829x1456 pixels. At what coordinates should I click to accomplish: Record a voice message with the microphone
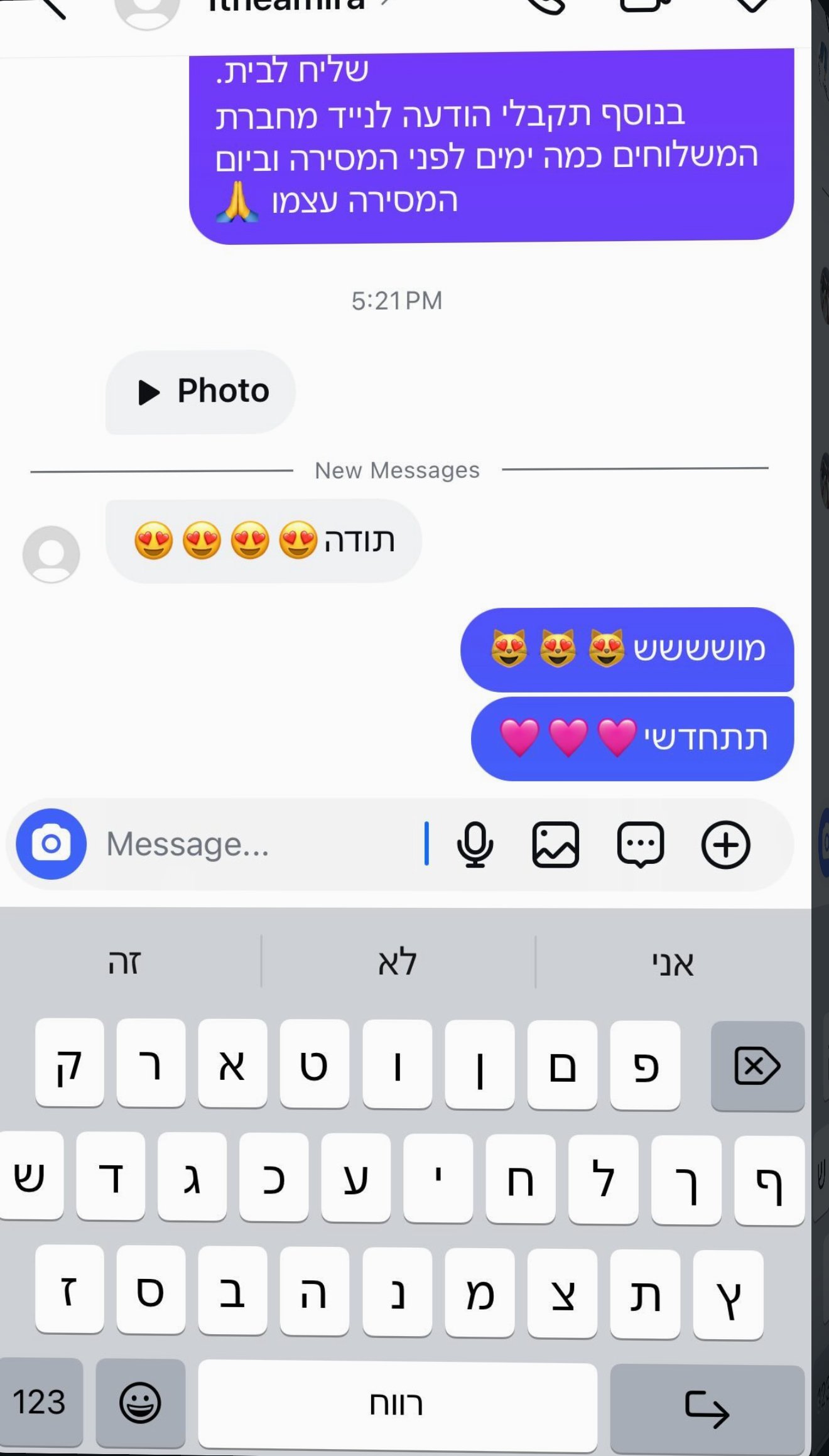[475, 844]
